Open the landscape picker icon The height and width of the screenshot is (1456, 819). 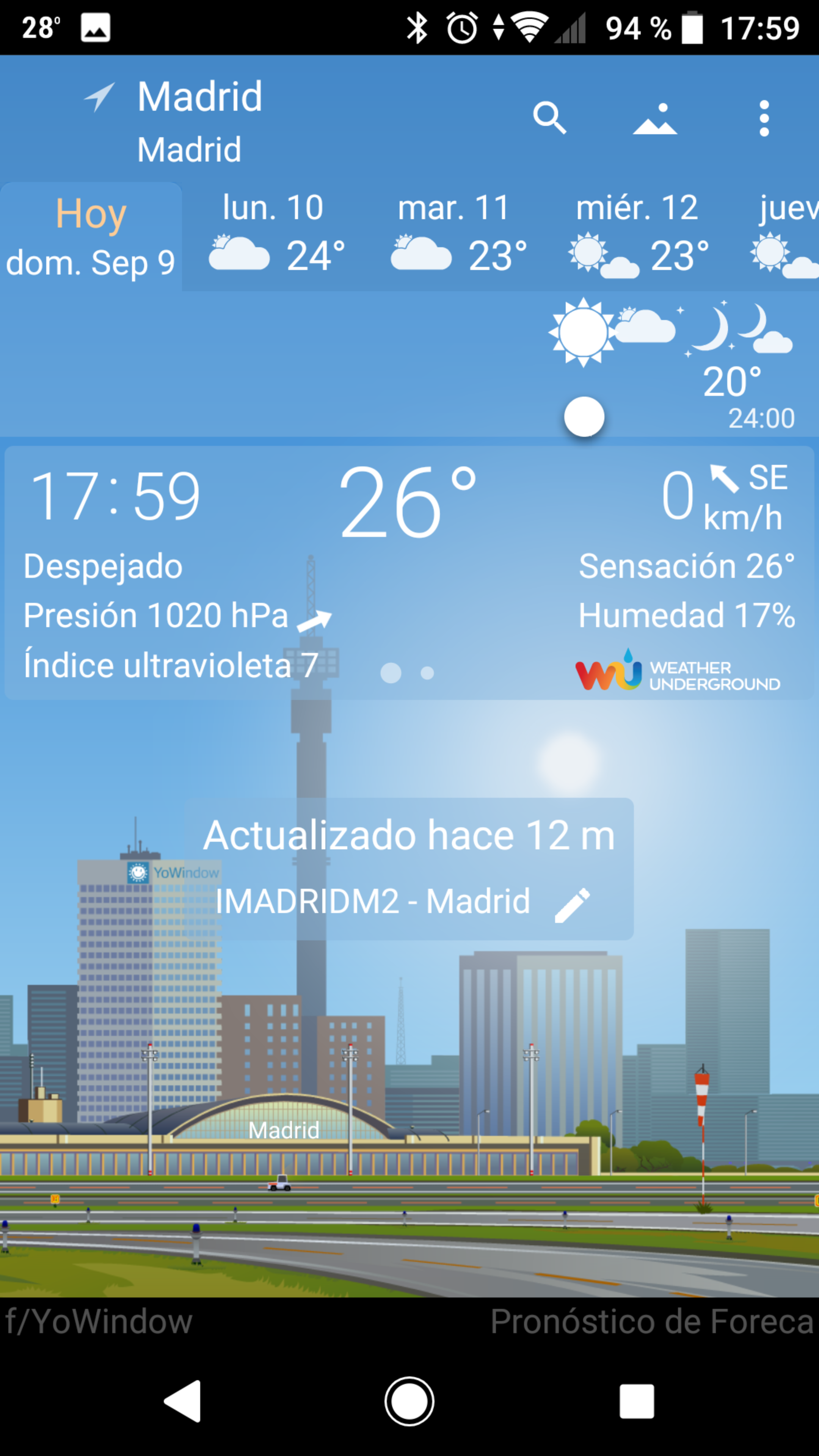click(x=654, y=119)
